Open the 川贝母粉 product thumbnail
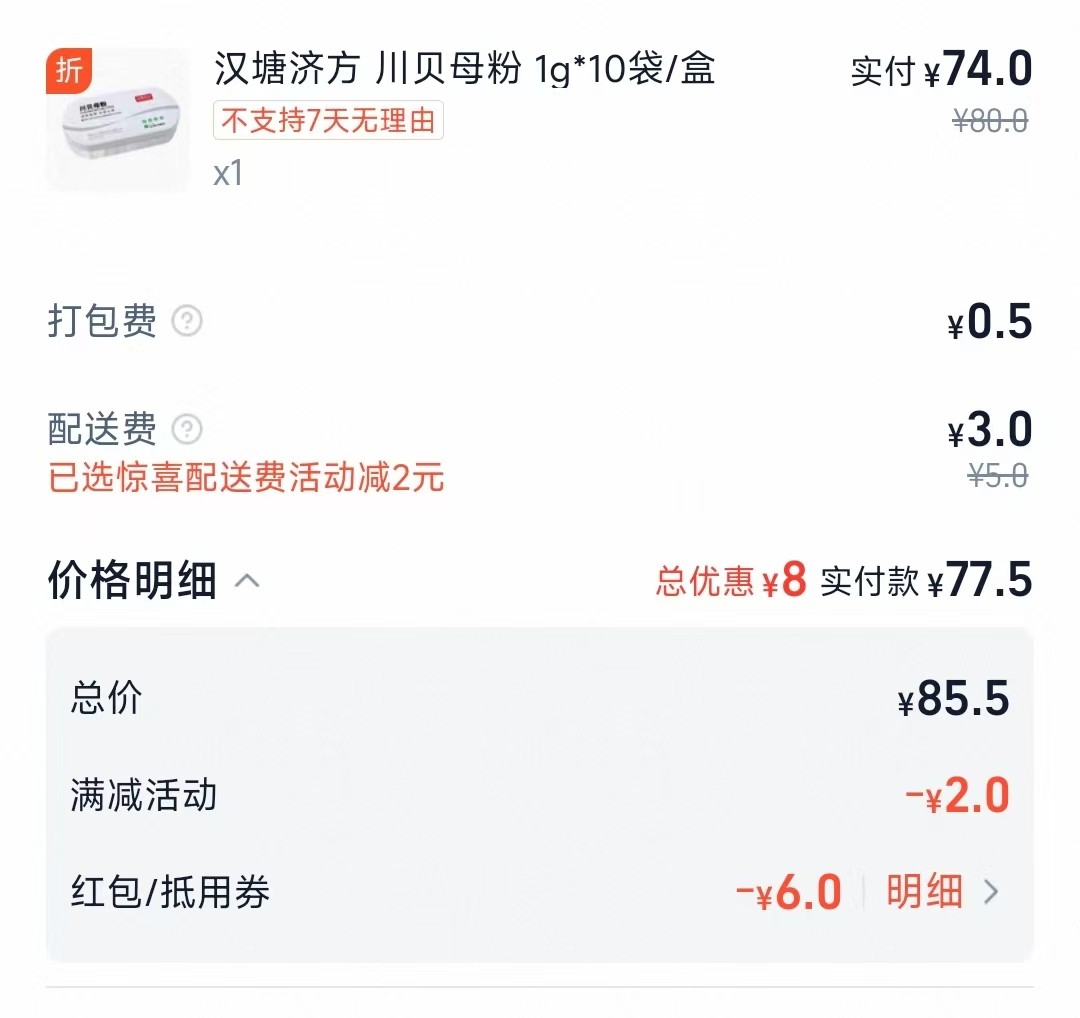The width and height of the screenshot is (1080, 1018). (x=117, y=120)
